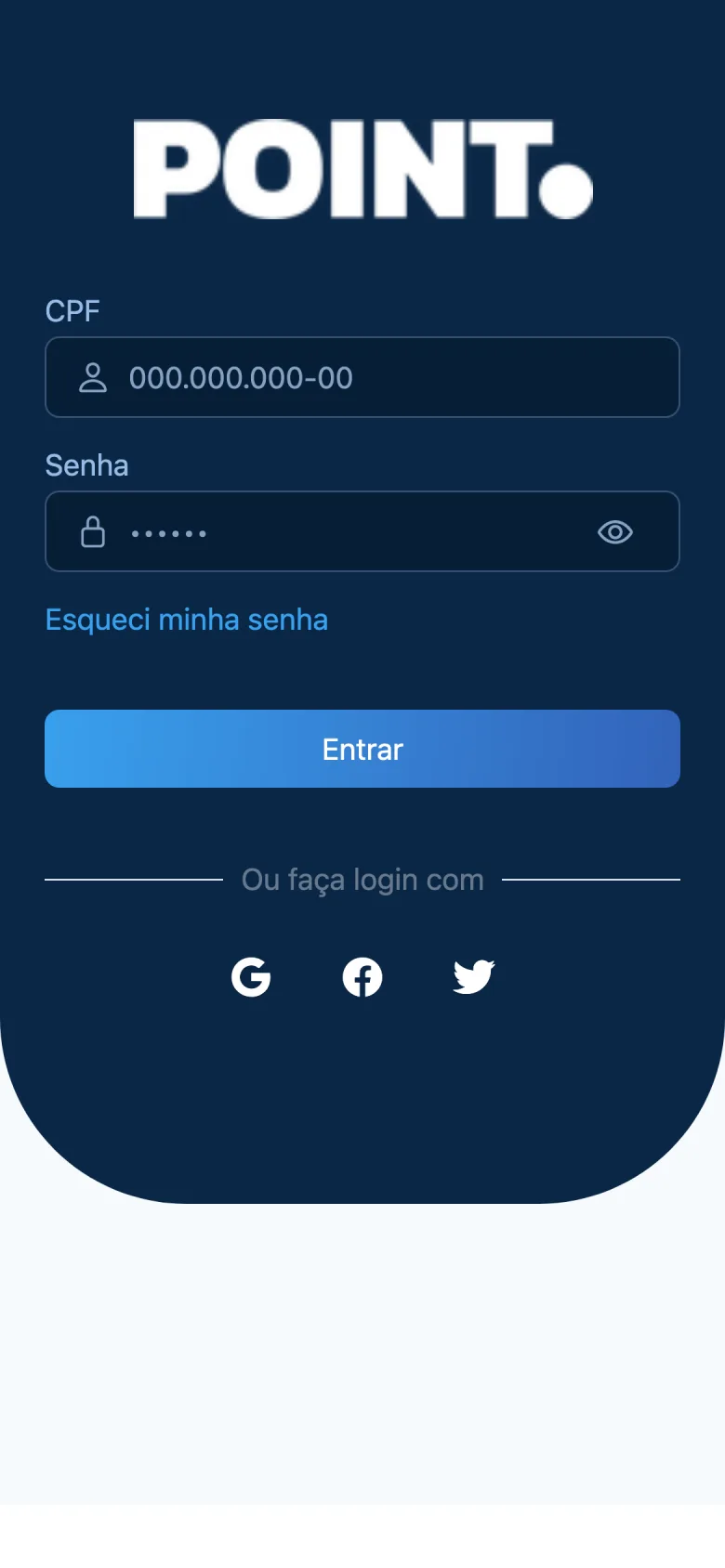Focus the Senha password field

click(362, 531)
